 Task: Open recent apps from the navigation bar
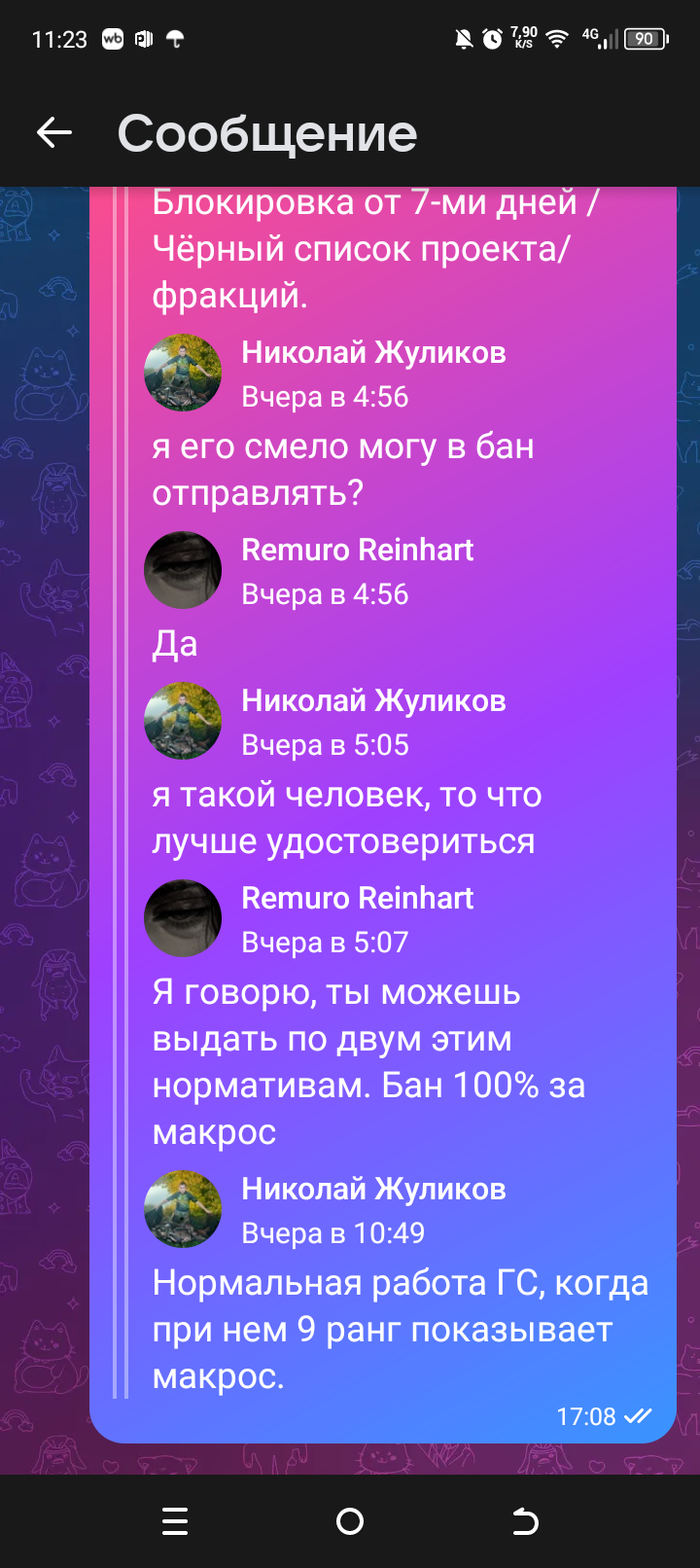(175, 1521)
